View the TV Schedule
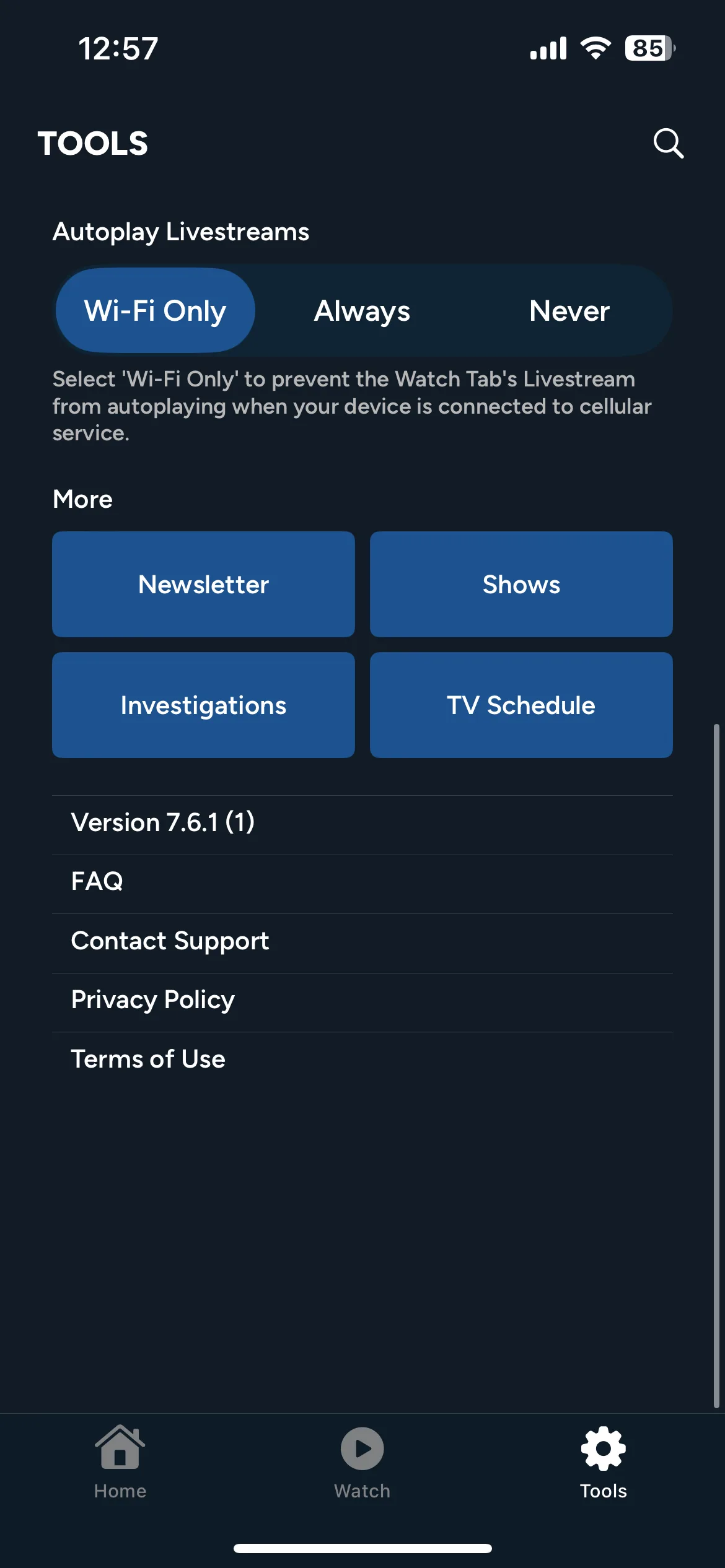Screen dimensions: 725x1568 coord(521,705)
